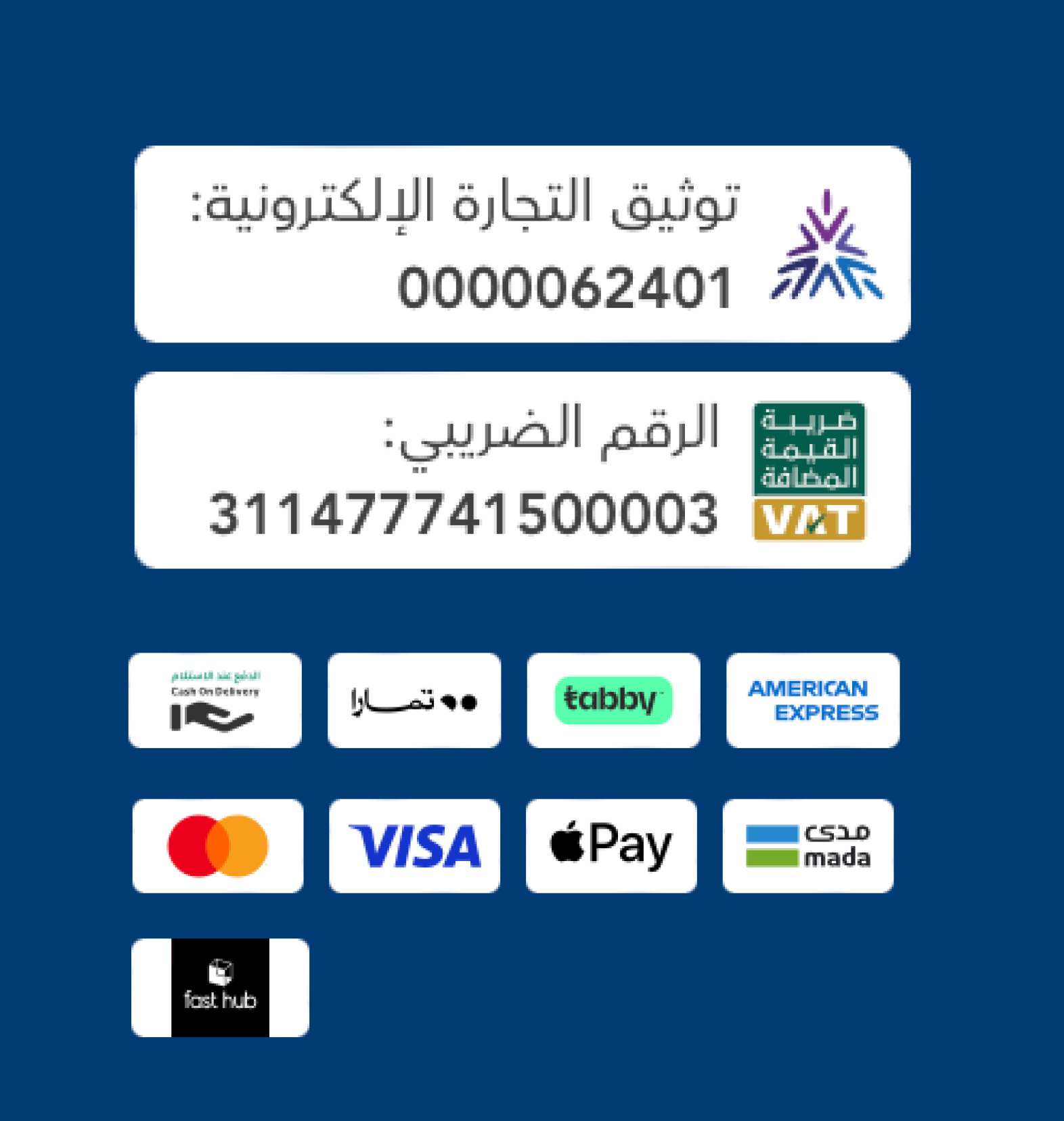
Task: Open the VAT tax number certificate card
Action: pyautogui.click(x=522, y=470)
